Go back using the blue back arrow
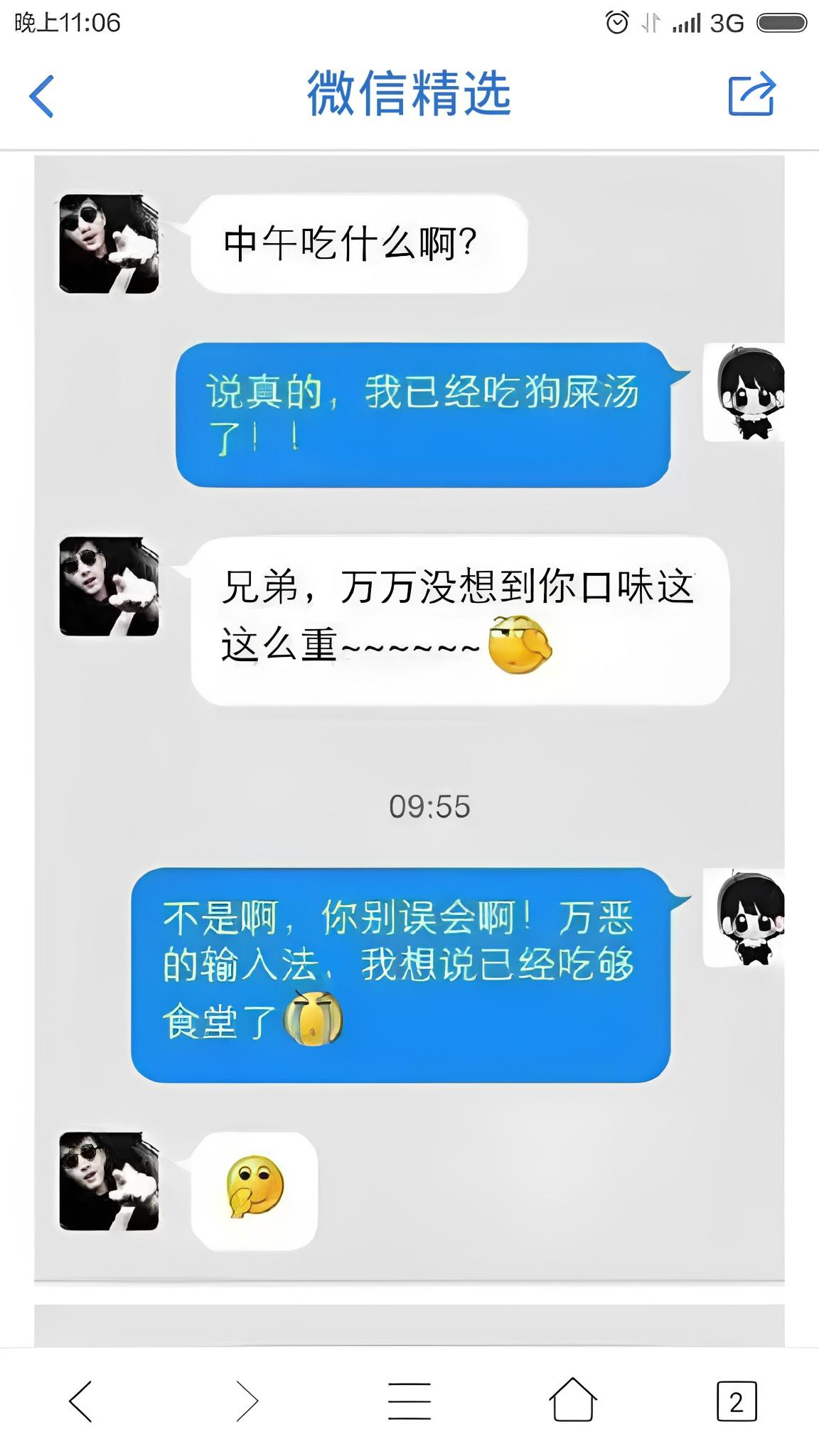819x1456 pixels. tap(41, 95)
